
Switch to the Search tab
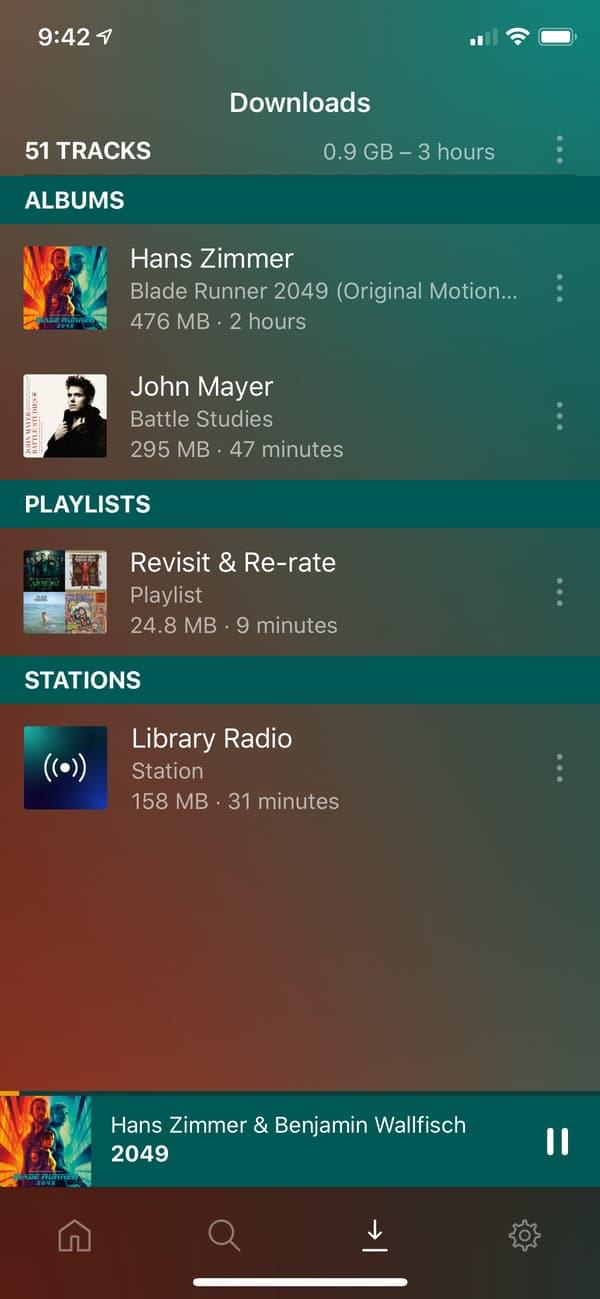coord(224,1237)
